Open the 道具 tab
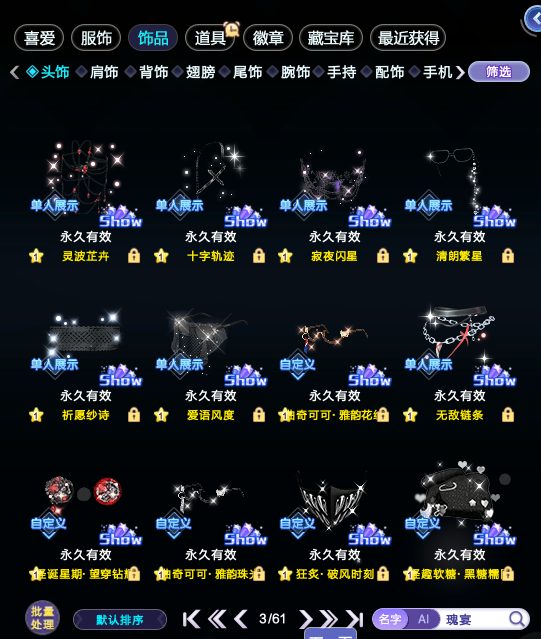Image resolution: width=541 pixels, height=639 pixels. 210,38
